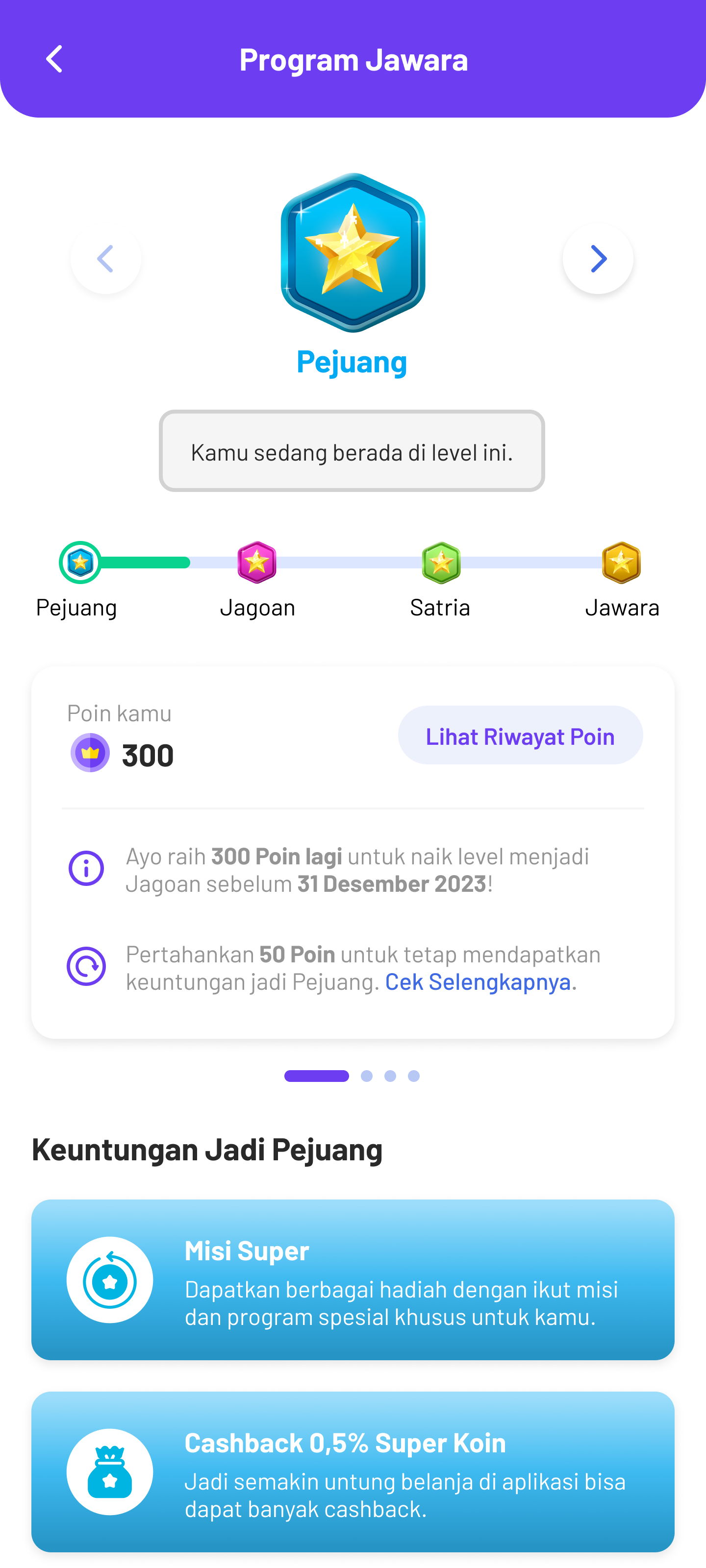Advance carousel with the right chevron
The image size is (706, 1568).
pos(597,258)
